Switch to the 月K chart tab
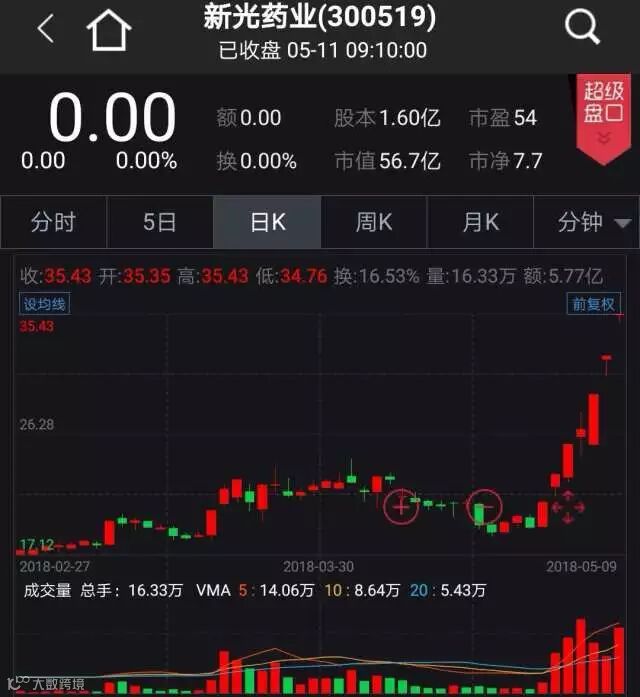Viewport: 640px width, 697px height. [480, 222]
